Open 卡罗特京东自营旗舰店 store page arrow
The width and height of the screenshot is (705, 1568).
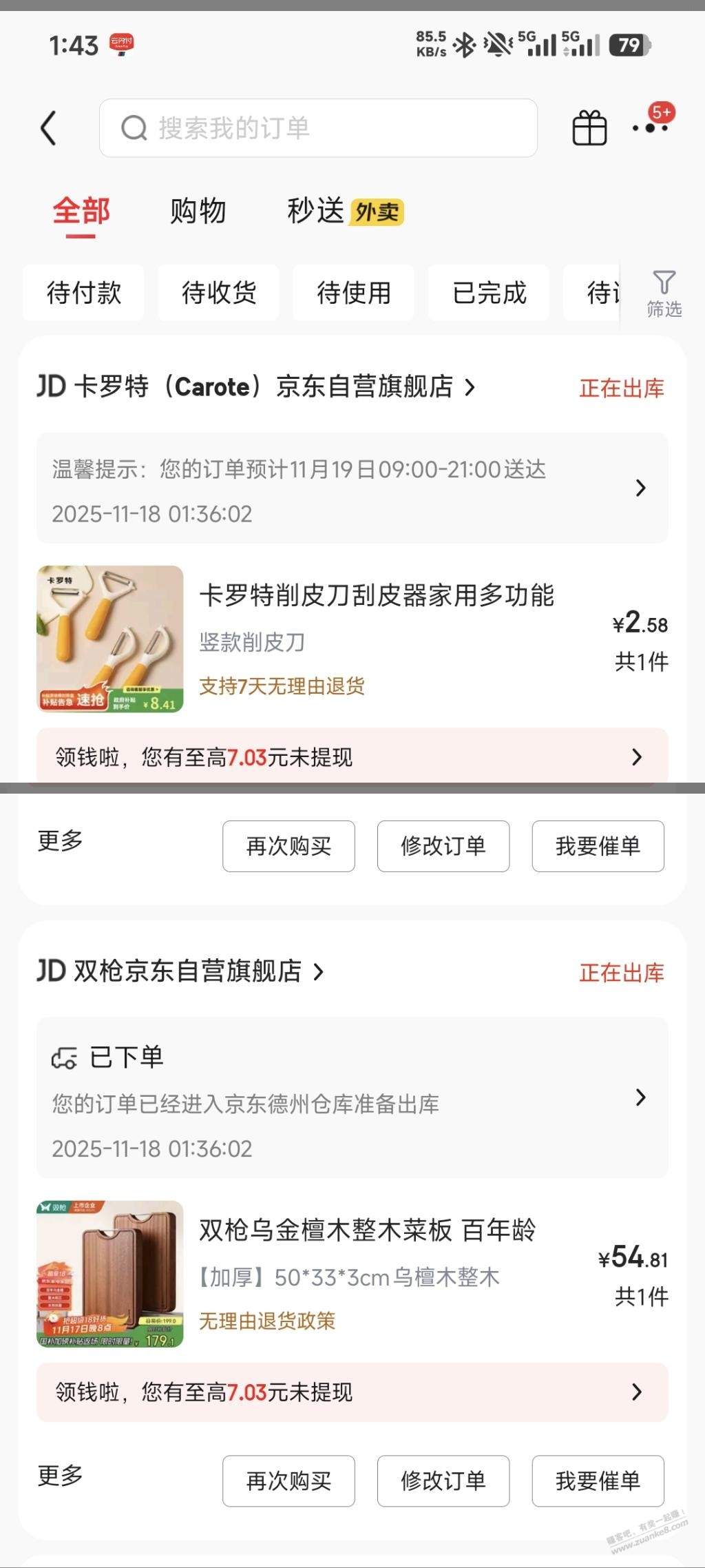(x=470, y=387)
